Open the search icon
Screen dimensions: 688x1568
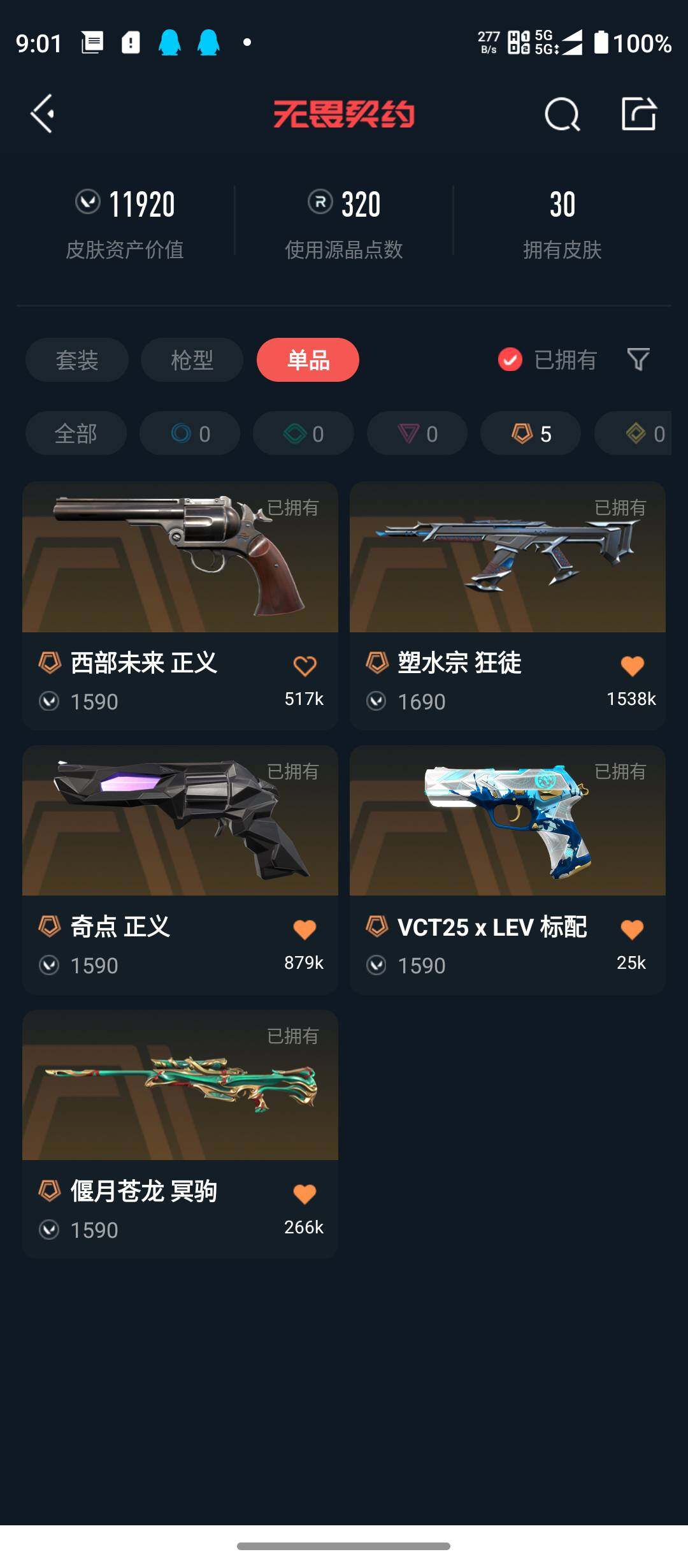coord(562,115)
